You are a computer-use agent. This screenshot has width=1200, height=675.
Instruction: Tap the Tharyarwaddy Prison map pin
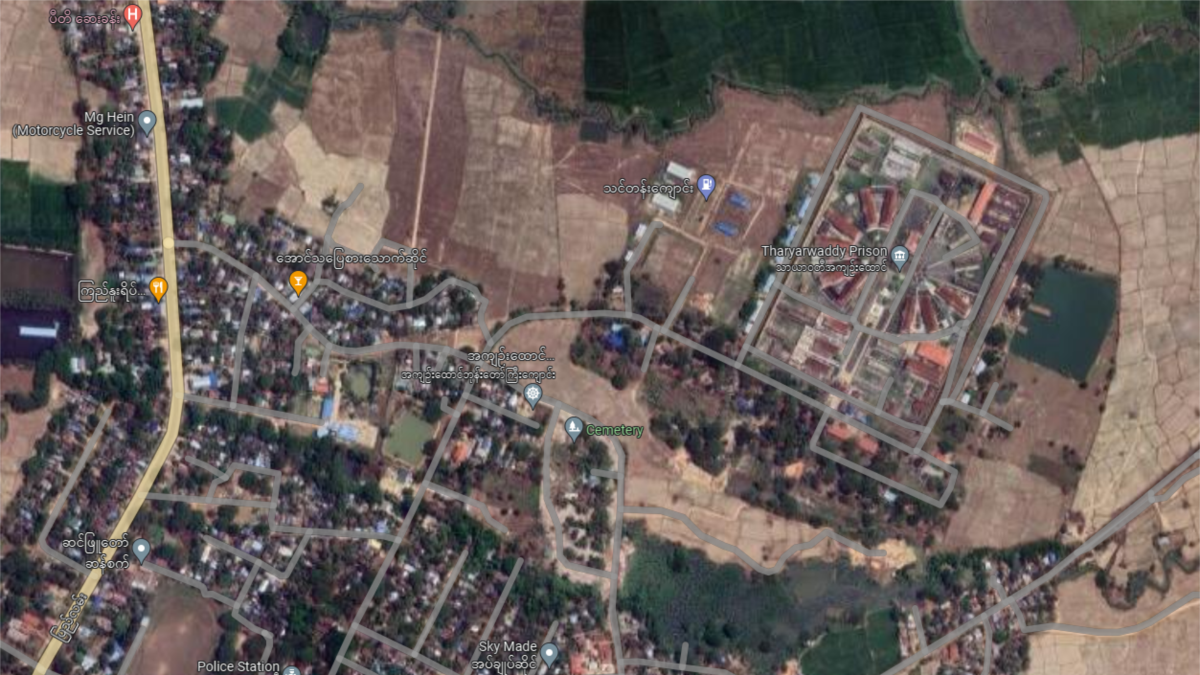pos(900,258)
